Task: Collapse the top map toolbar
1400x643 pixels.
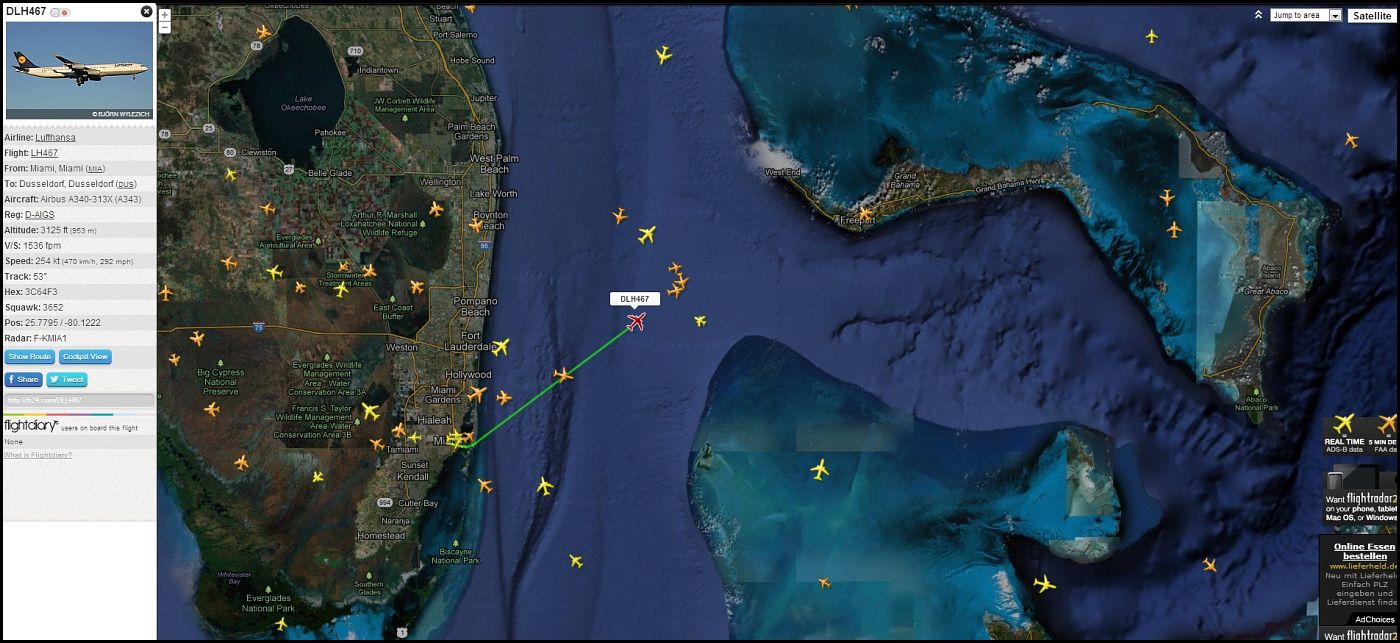Action: click(1259, 15)
